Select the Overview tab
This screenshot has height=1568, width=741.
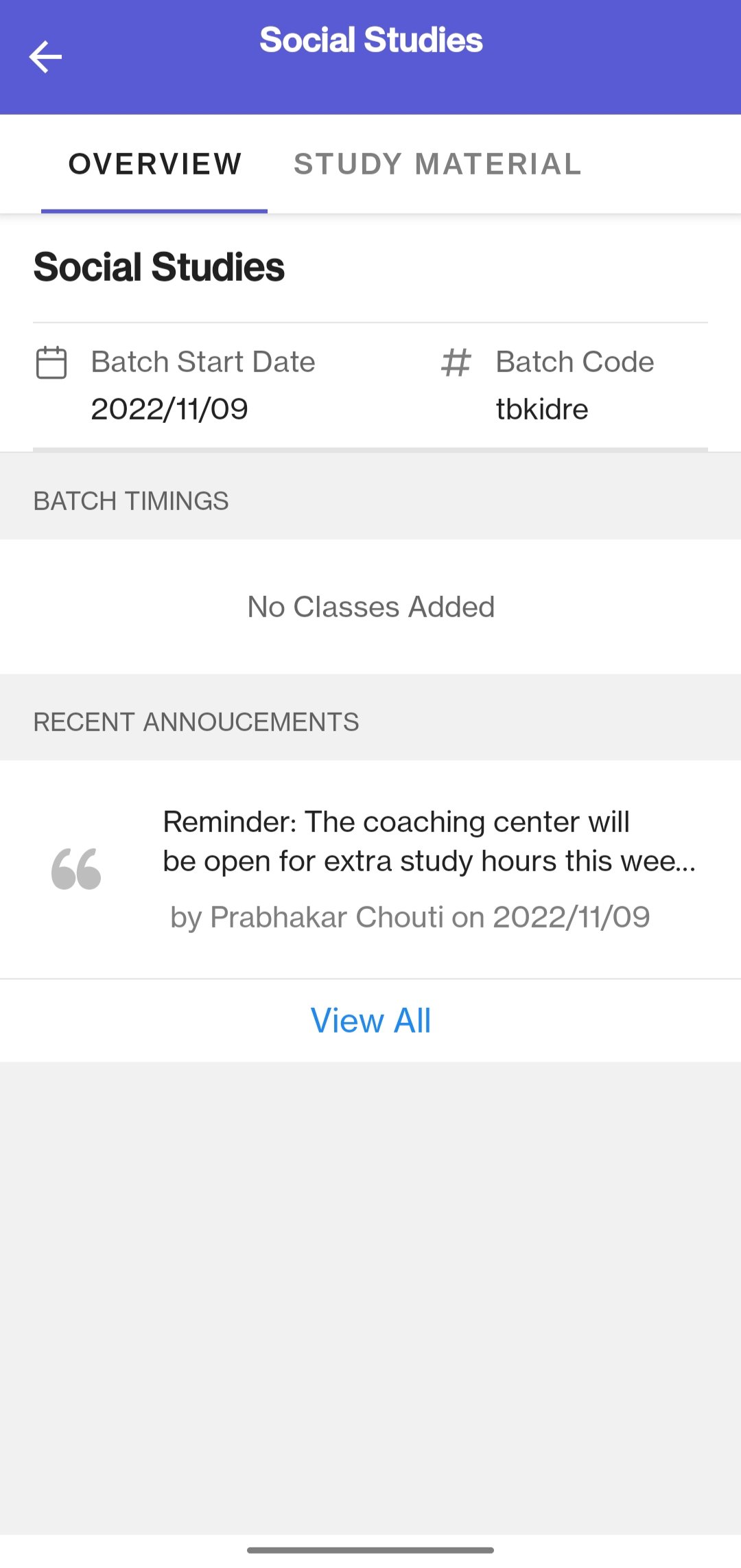click(155, 164)
